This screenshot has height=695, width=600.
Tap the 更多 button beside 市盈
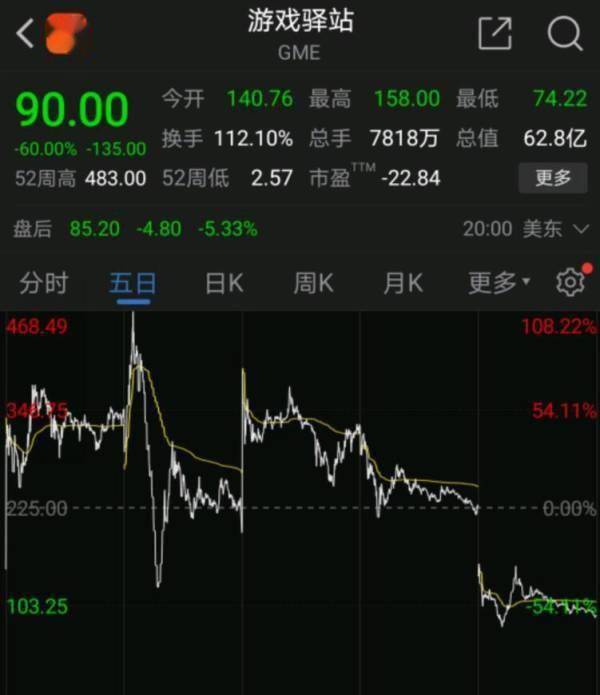(x=552, y=178)
